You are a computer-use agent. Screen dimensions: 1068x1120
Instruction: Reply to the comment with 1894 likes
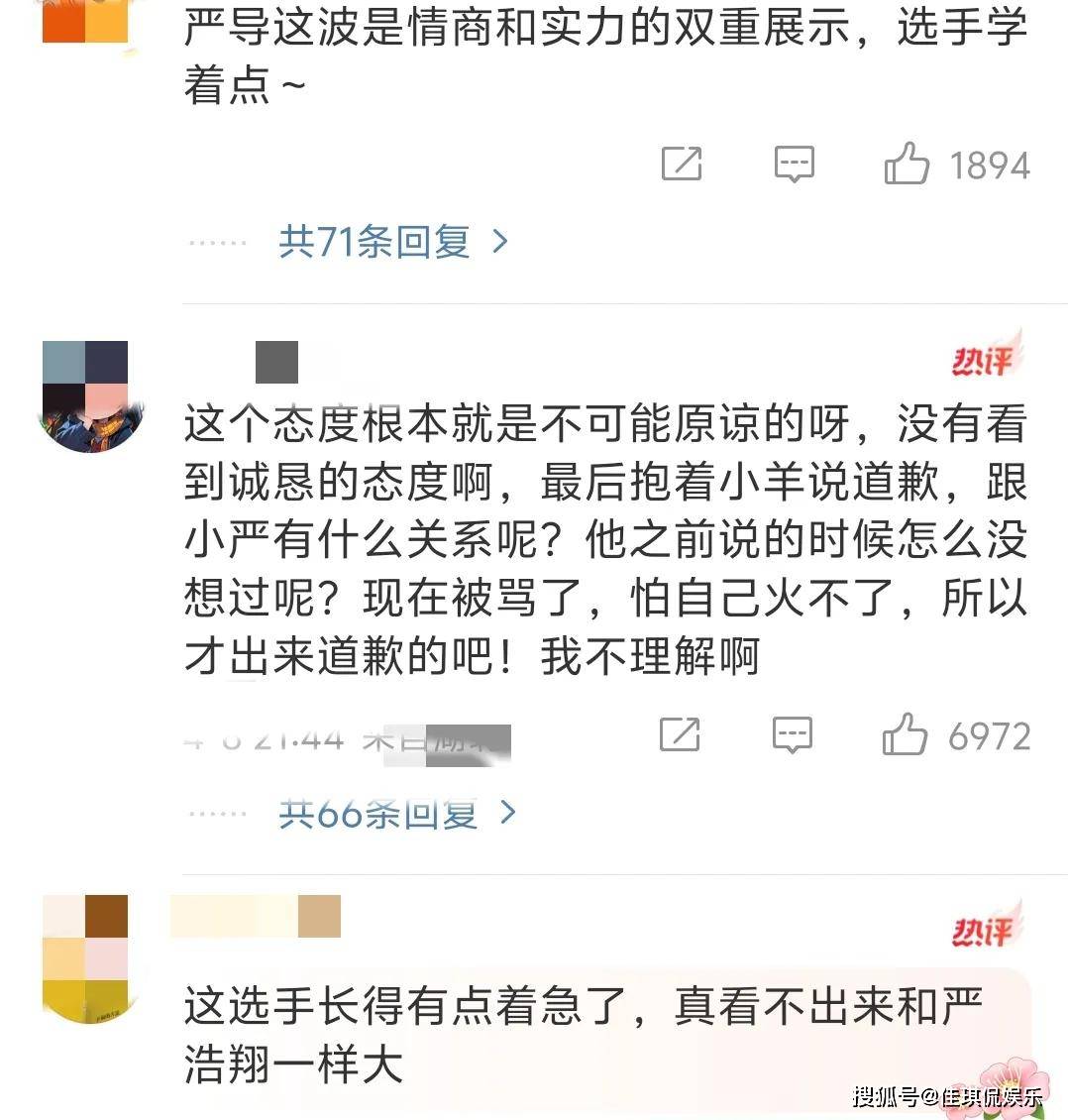[794, 164]
